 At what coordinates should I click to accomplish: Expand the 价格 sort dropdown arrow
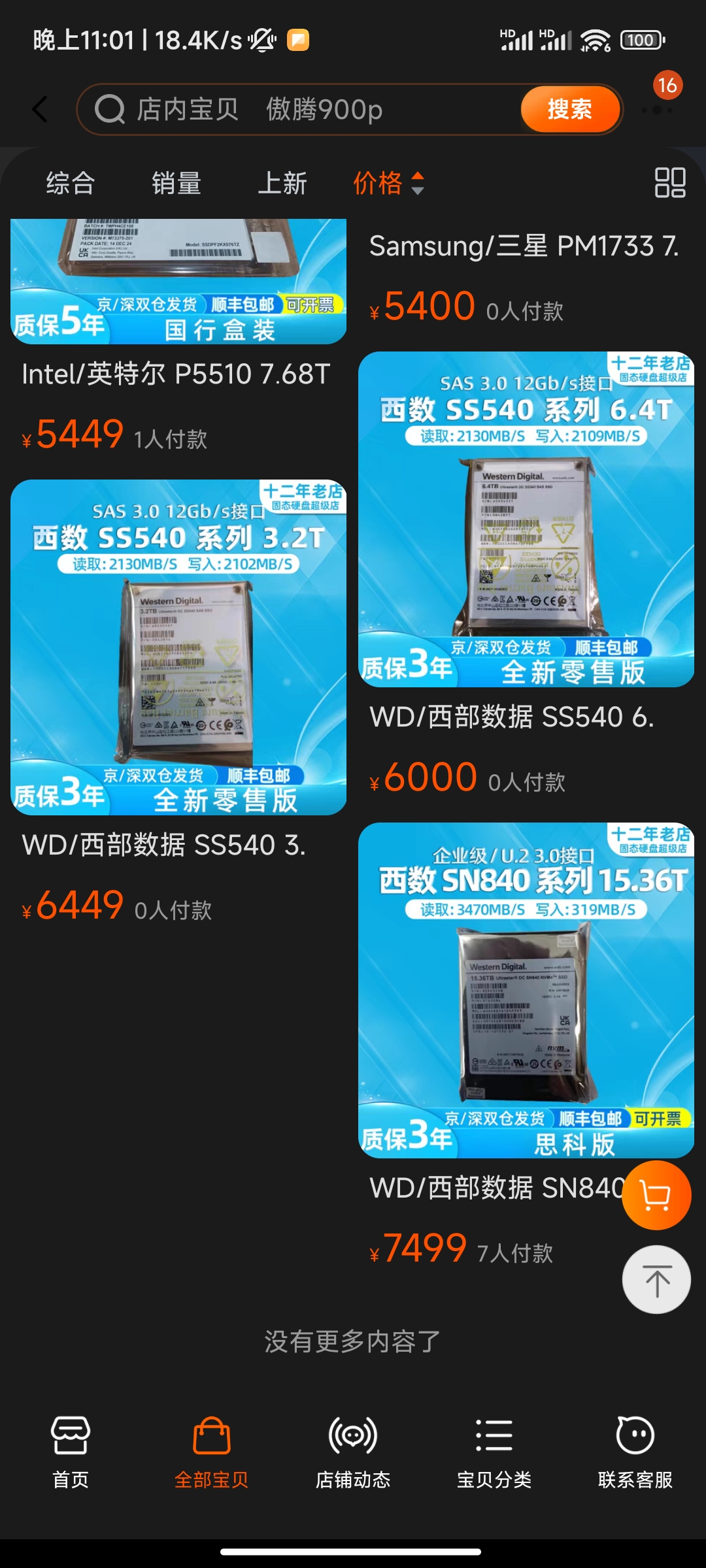pos(418,184)
